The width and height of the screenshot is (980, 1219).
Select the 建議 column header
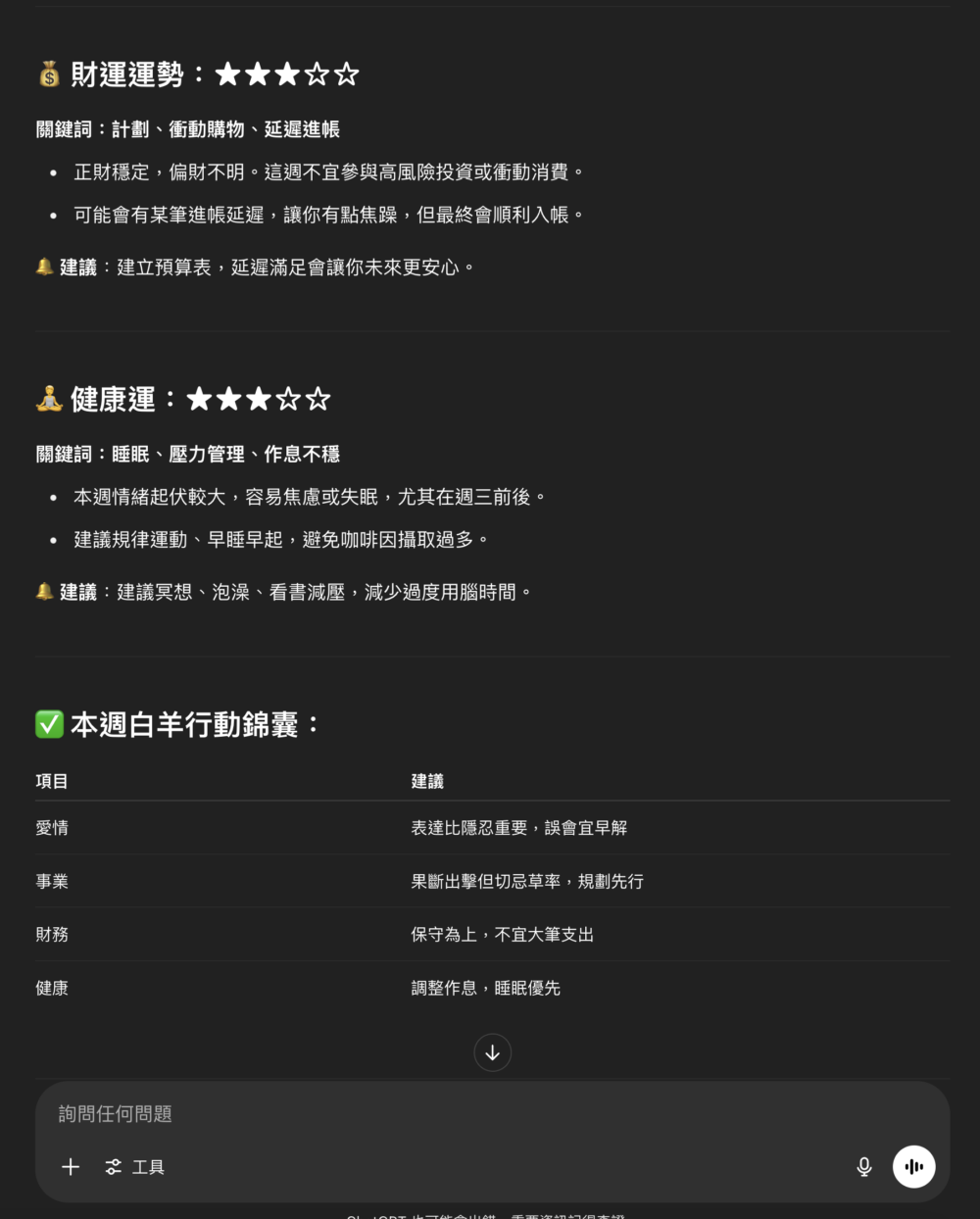(427, 781)
